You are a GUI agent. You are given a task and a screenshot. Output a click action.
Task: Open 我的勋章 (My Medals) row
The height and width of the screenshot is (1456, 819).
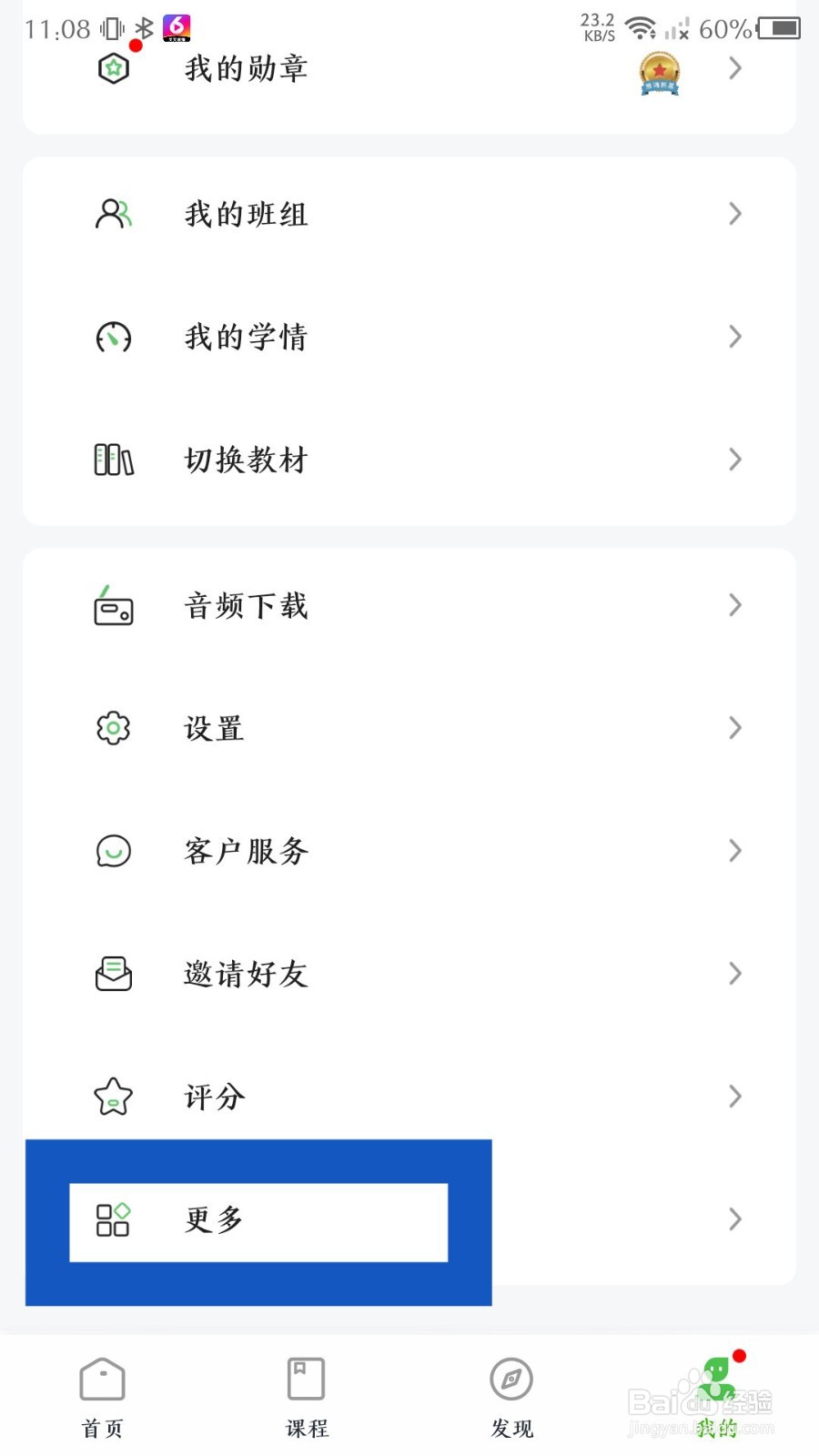tap(409, 69)
